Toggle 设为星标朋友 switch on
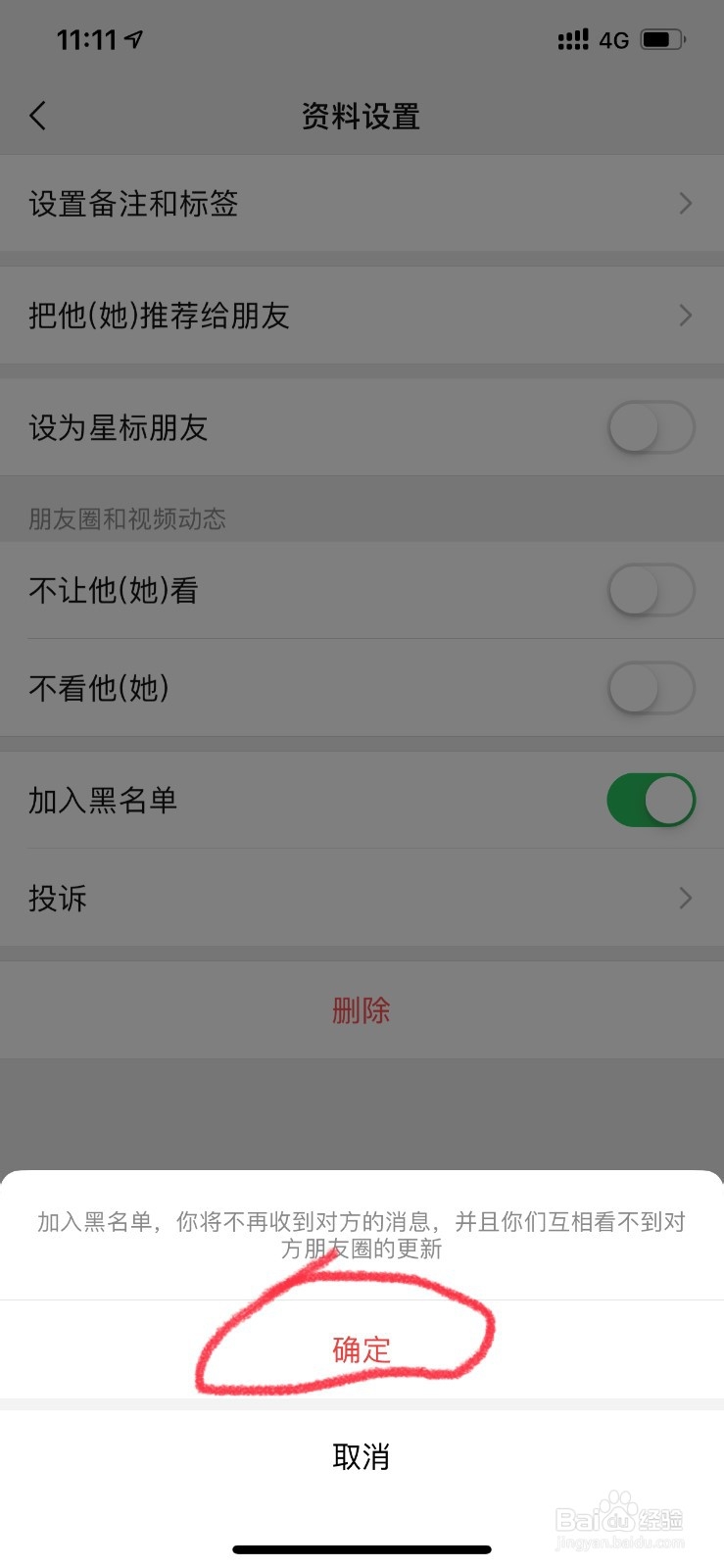This screenshot has width=724, height=1568. pyautogui.click(x=651, y=427)
